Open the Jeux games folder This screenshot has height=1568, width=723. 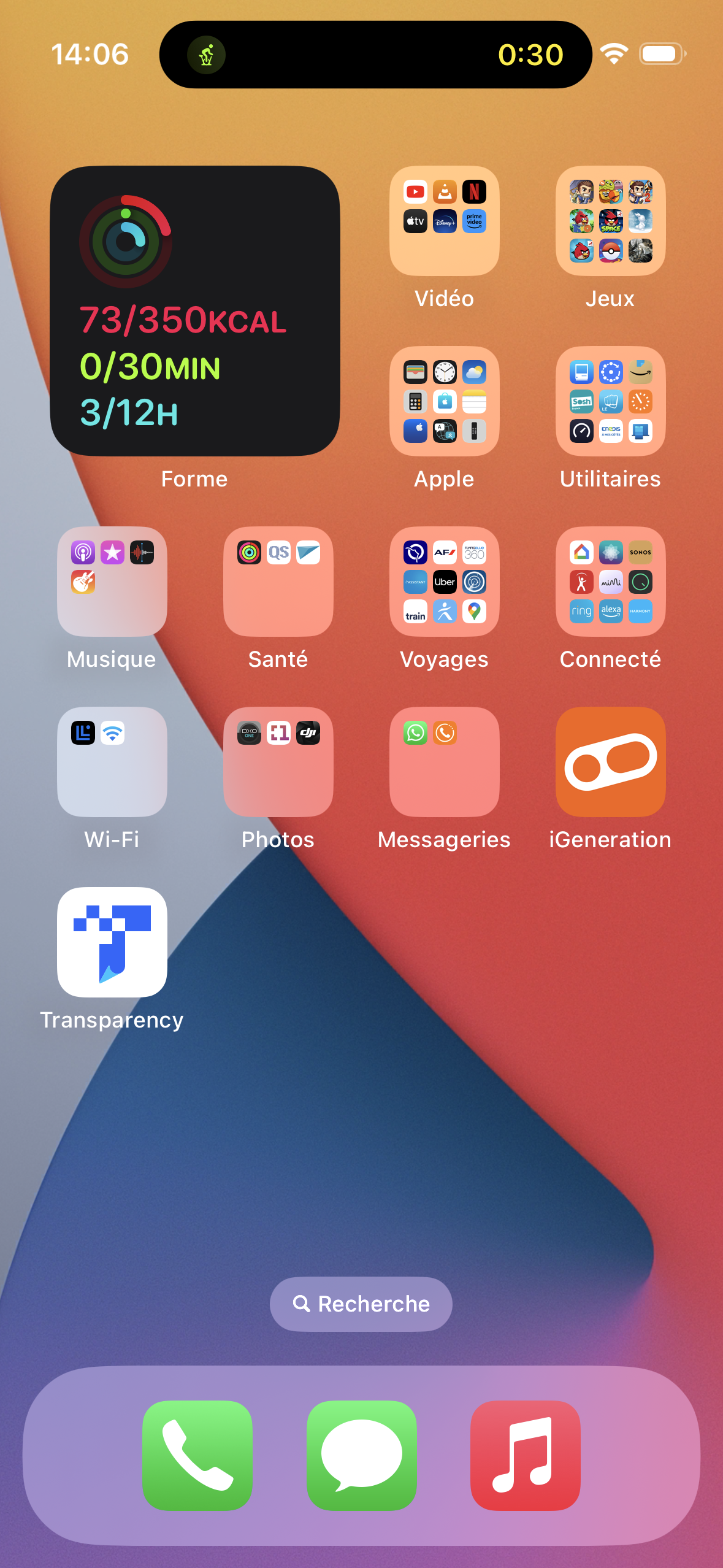pos(611,221)
